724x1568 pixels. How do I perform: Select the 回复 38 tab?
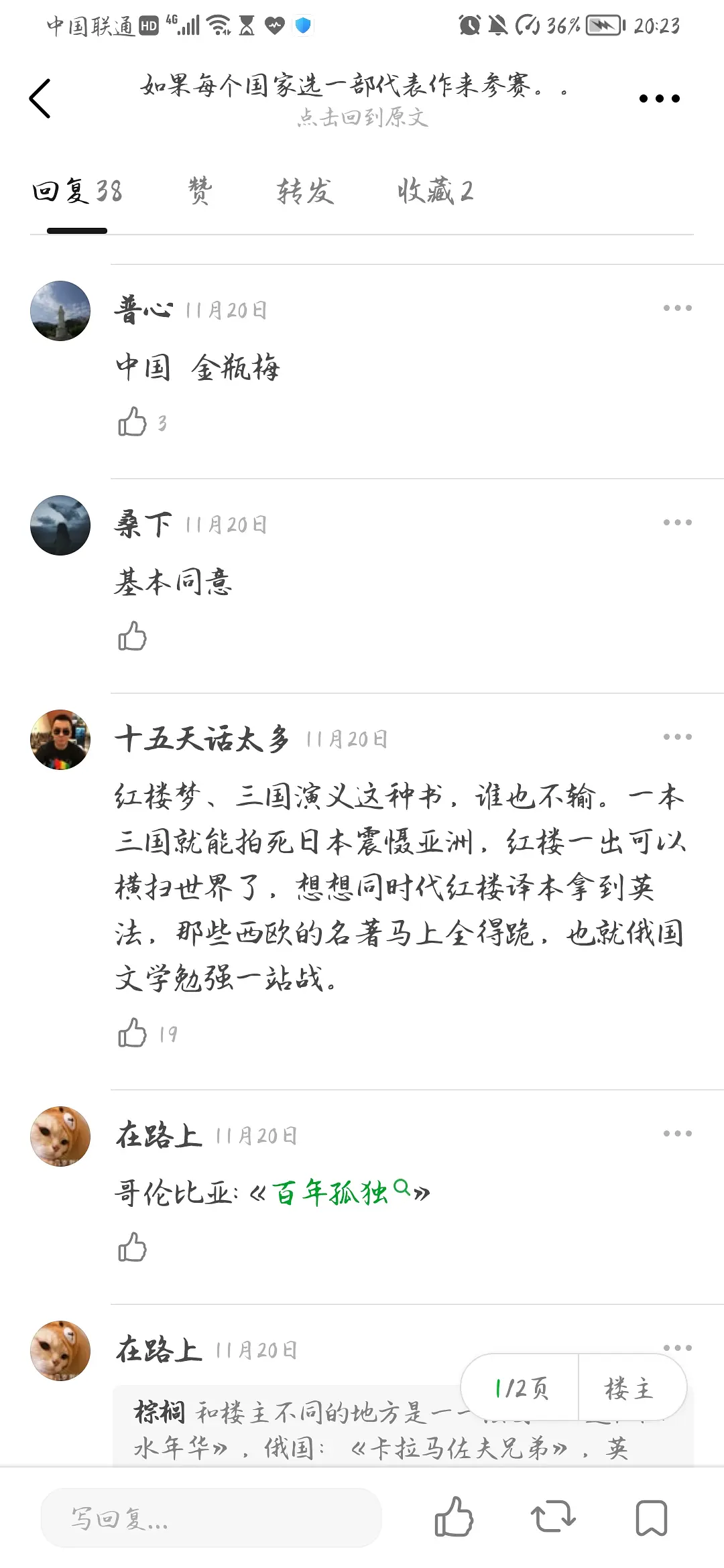(x=77, y=192)
